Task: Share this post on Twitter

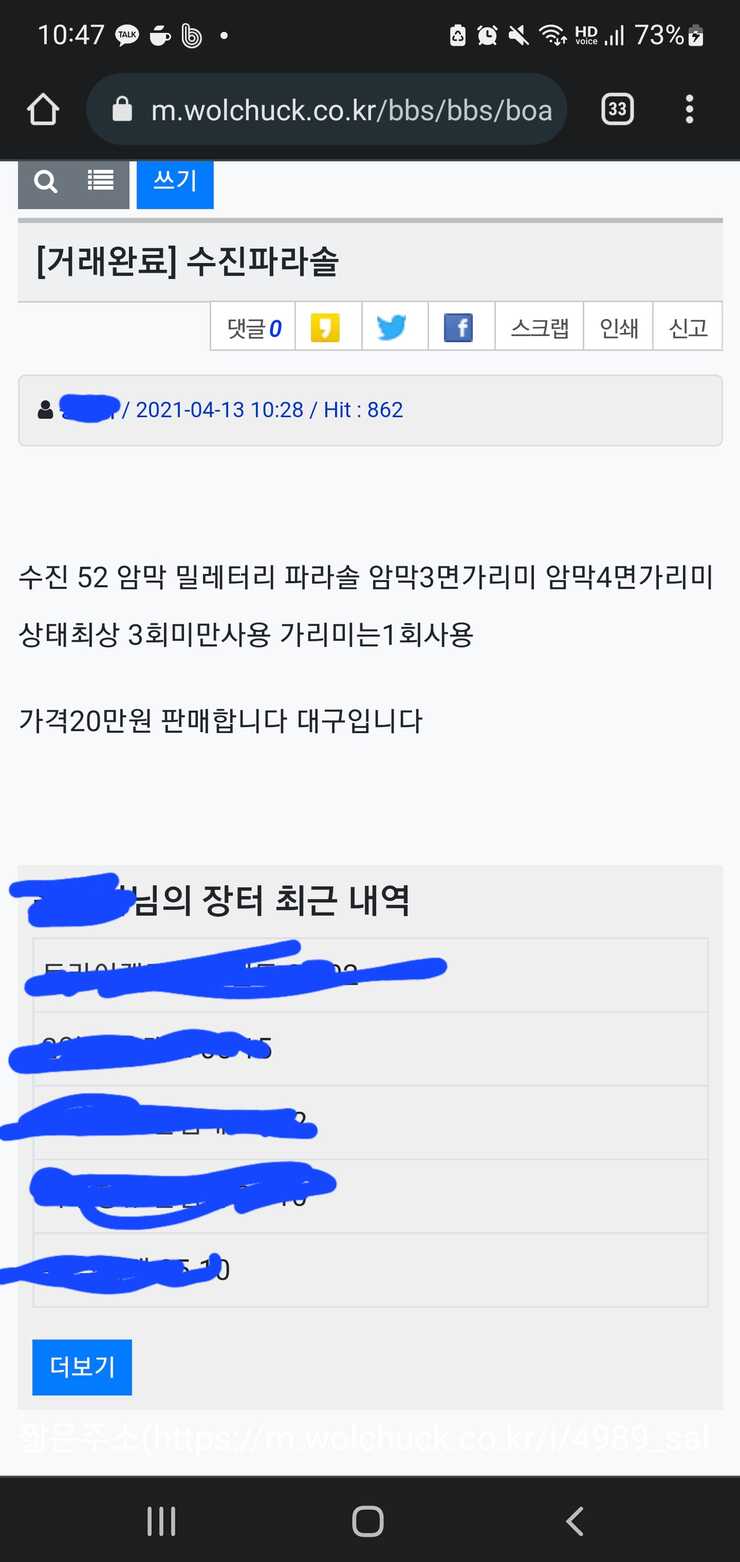Action: click(x=392, y=327)
